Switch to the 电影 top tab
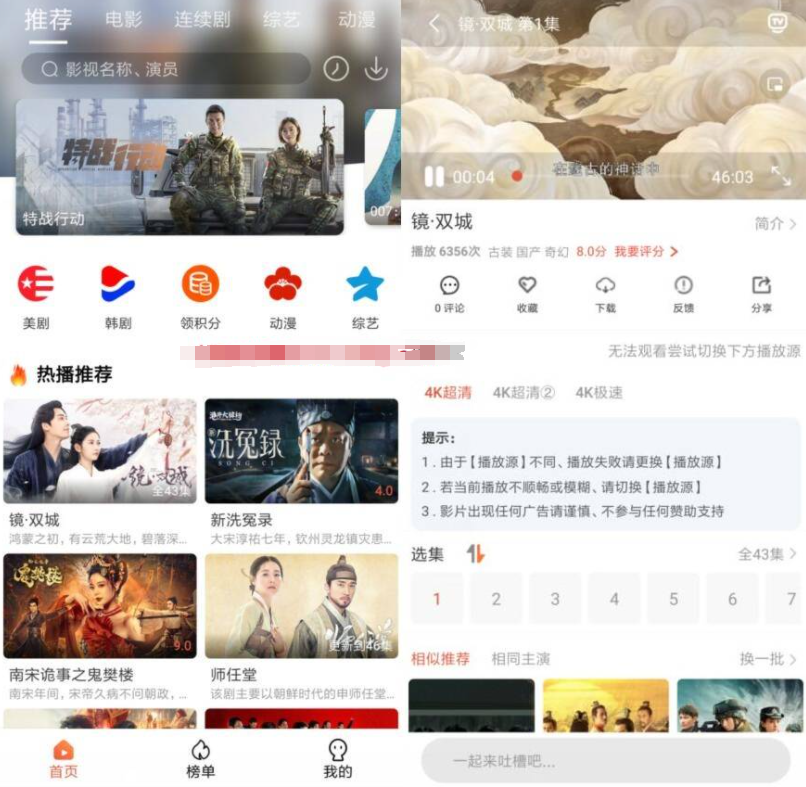Viewport: 806px width, 787px height. [123, 19]
